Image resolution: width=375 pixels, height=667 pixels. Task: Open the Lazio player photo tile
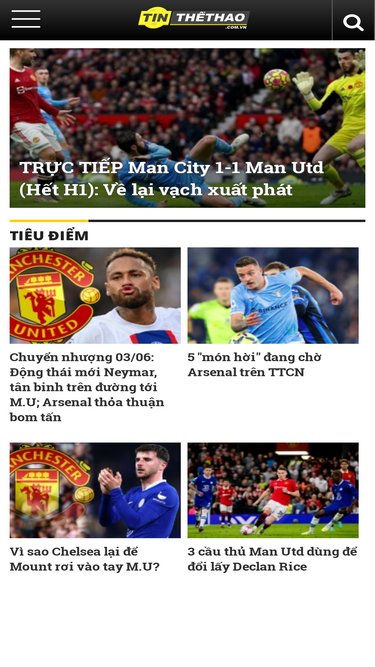click(x=273, y=296)
